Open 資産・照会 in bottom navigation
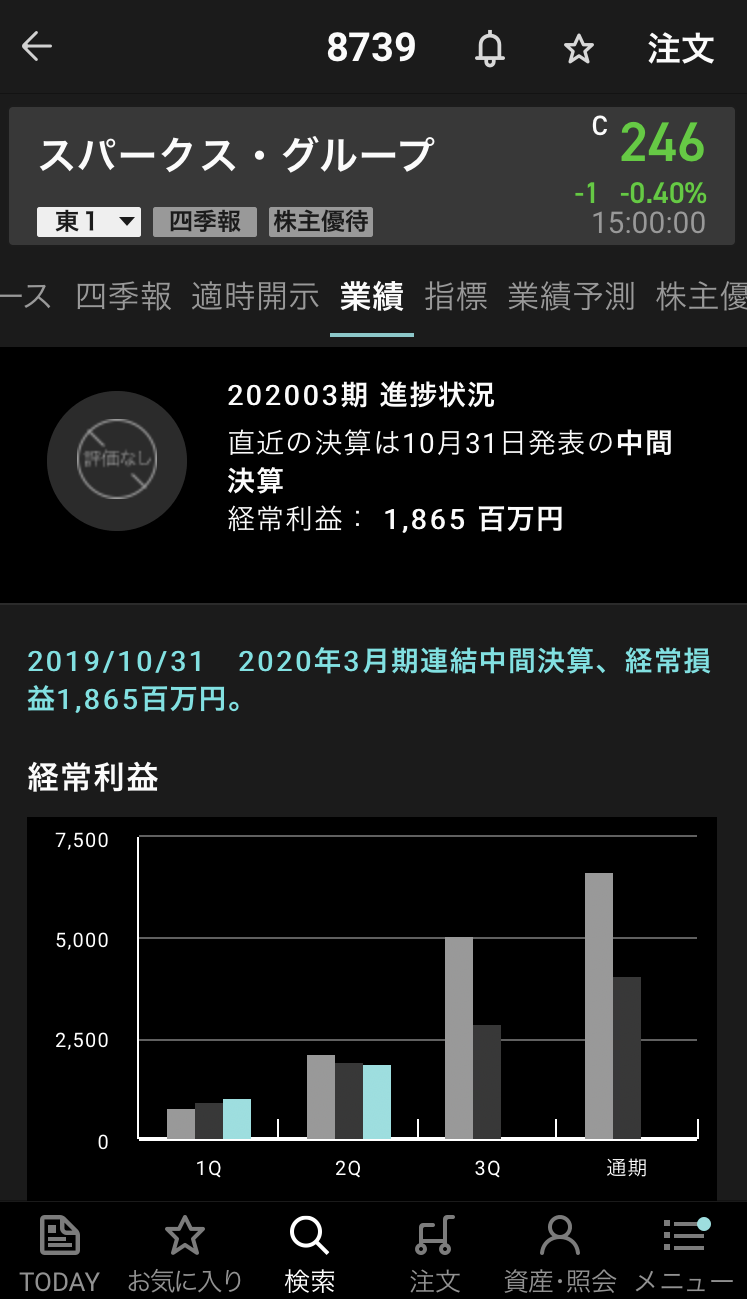This screenshot has width=747, height=1299. [560, 1251]
